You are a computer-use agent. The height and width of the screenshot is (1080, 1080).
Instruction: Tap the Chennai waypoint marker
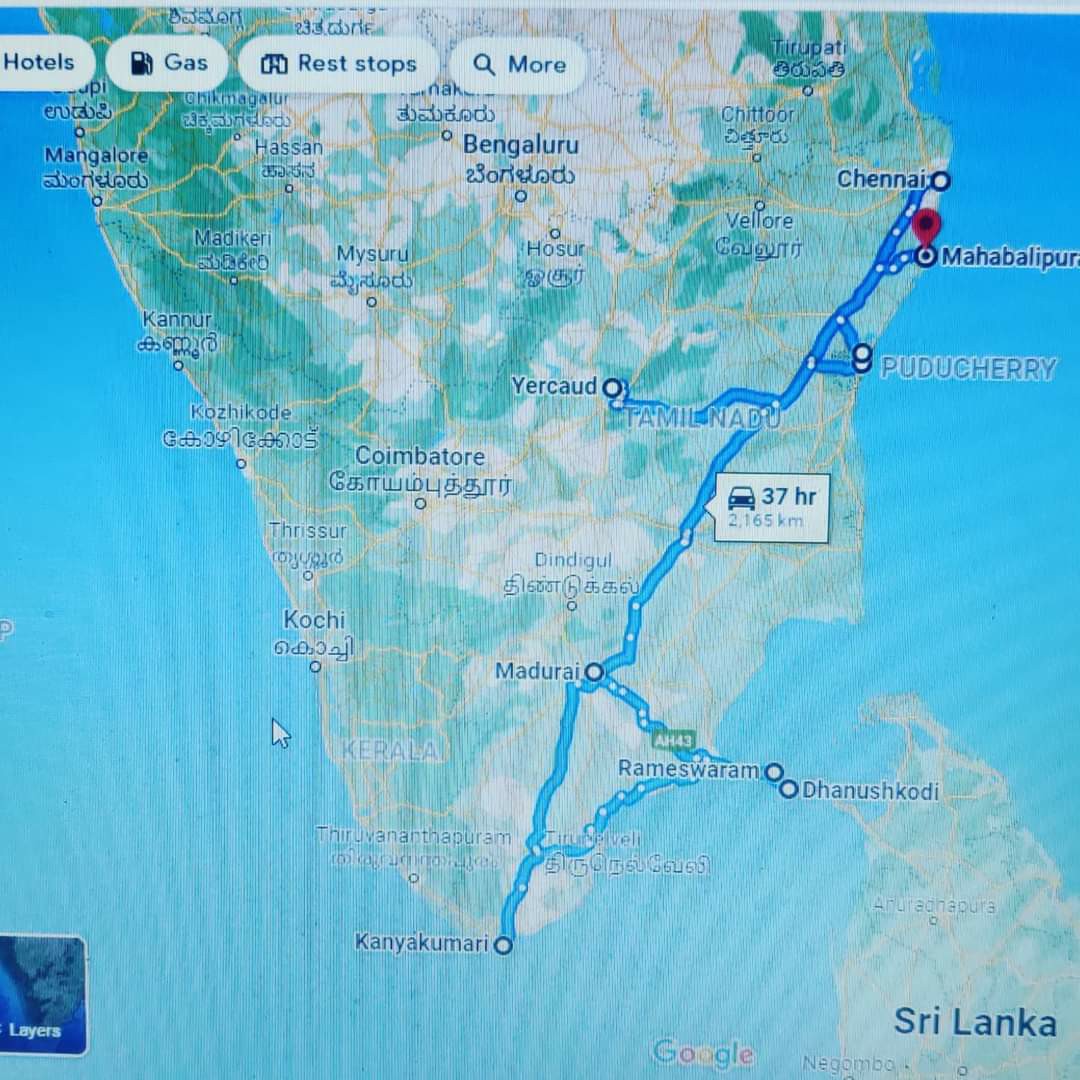click(x=939, y=181)
